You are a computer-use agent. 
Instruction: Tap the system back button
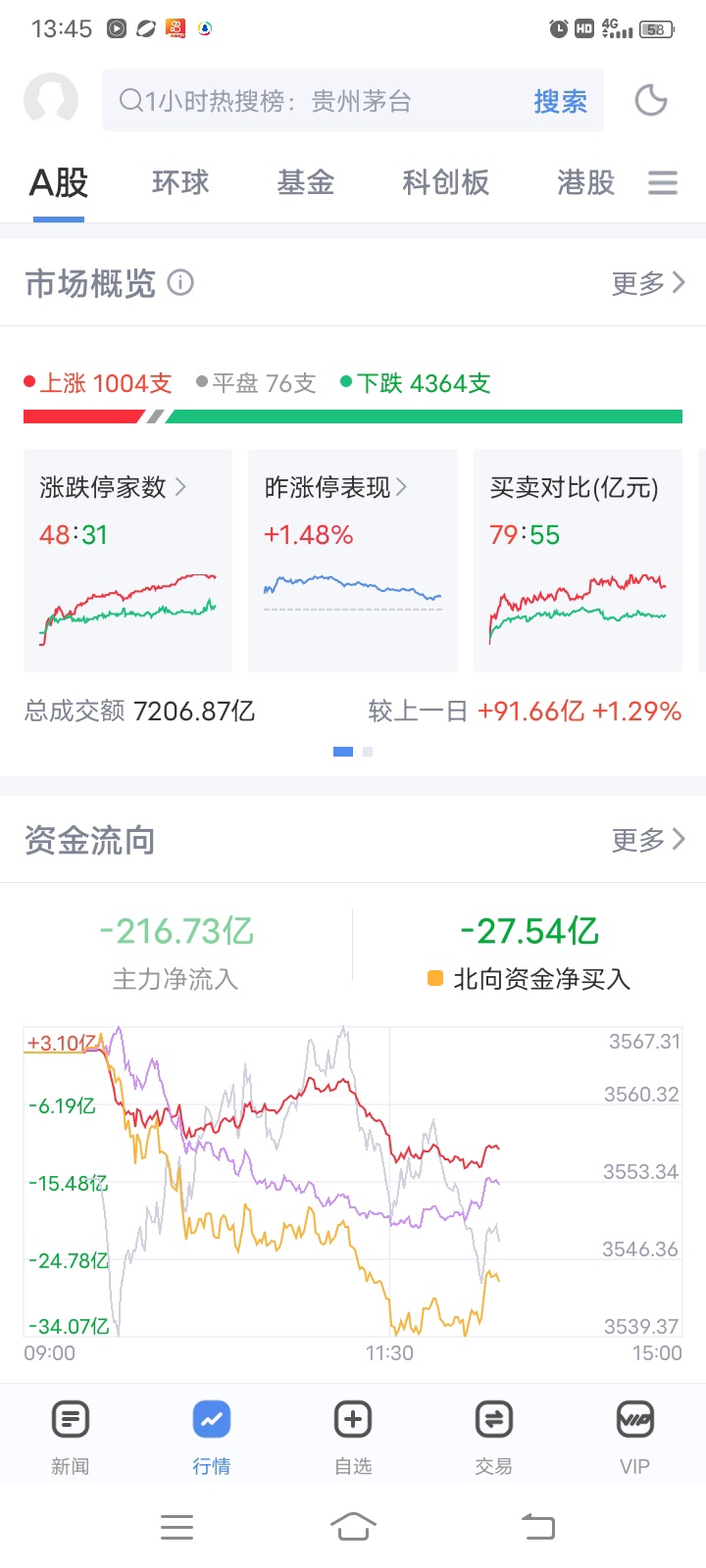point(538,1526)
